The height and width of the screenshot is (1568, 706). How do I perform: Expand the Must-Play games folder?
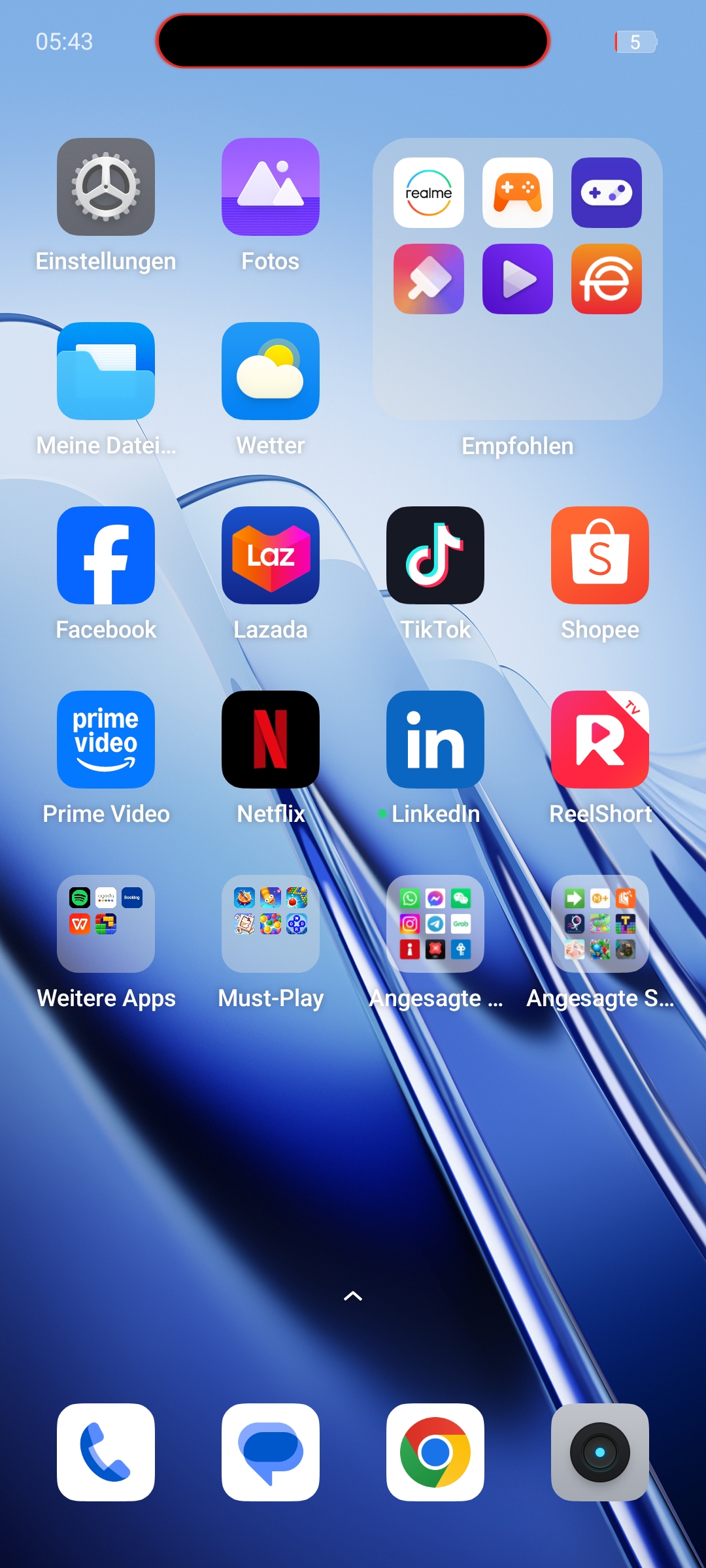tap(271, 924)
